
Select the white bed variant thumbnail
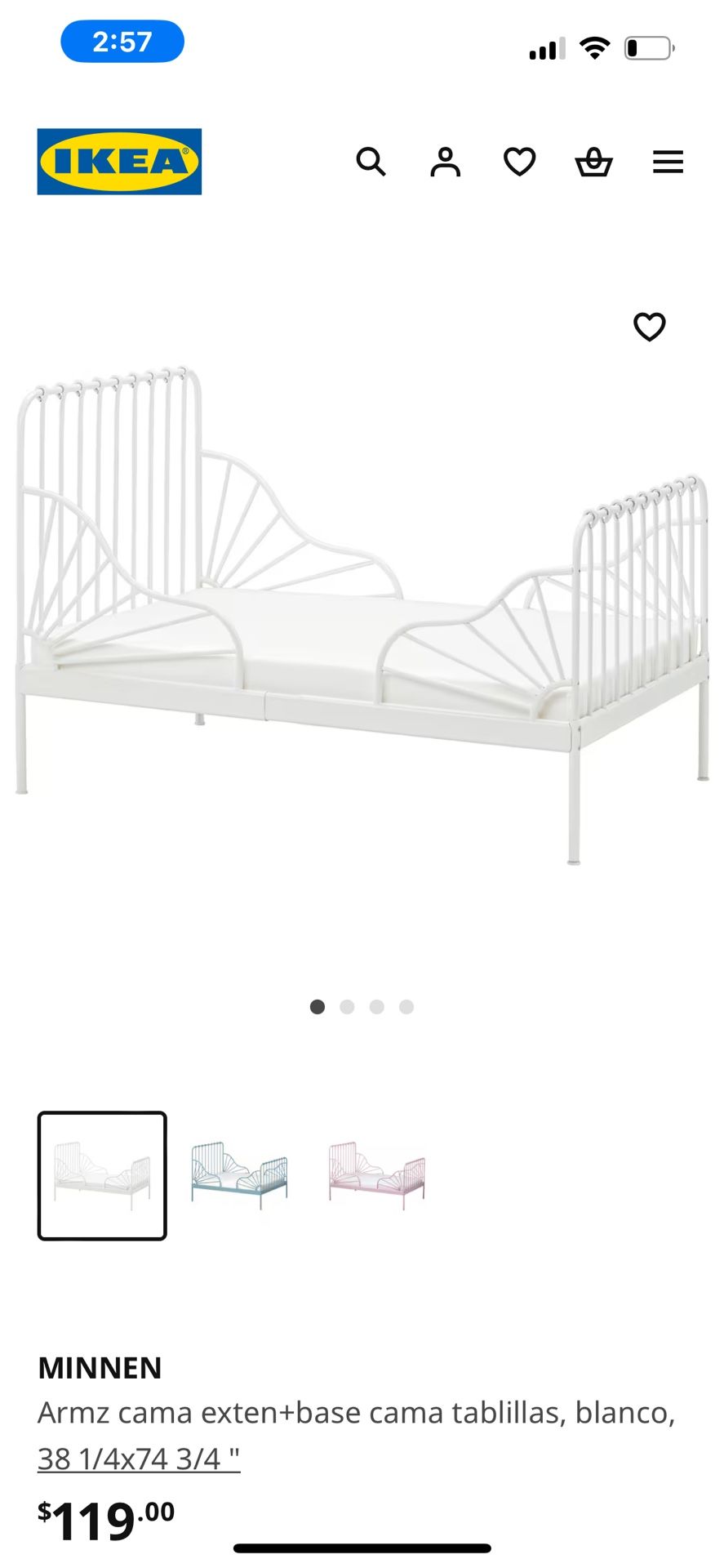point(102,1175)
